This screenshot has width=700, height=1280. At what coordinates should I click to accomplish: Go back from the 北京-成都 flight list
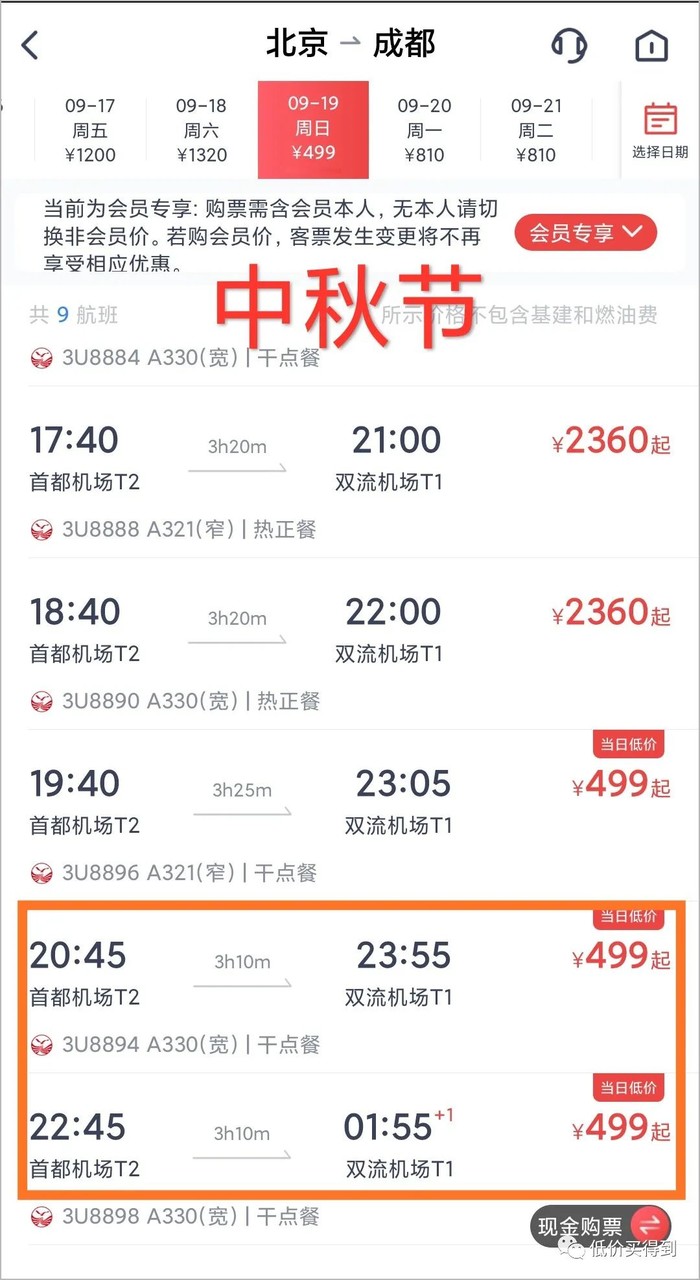pos(31,45)
